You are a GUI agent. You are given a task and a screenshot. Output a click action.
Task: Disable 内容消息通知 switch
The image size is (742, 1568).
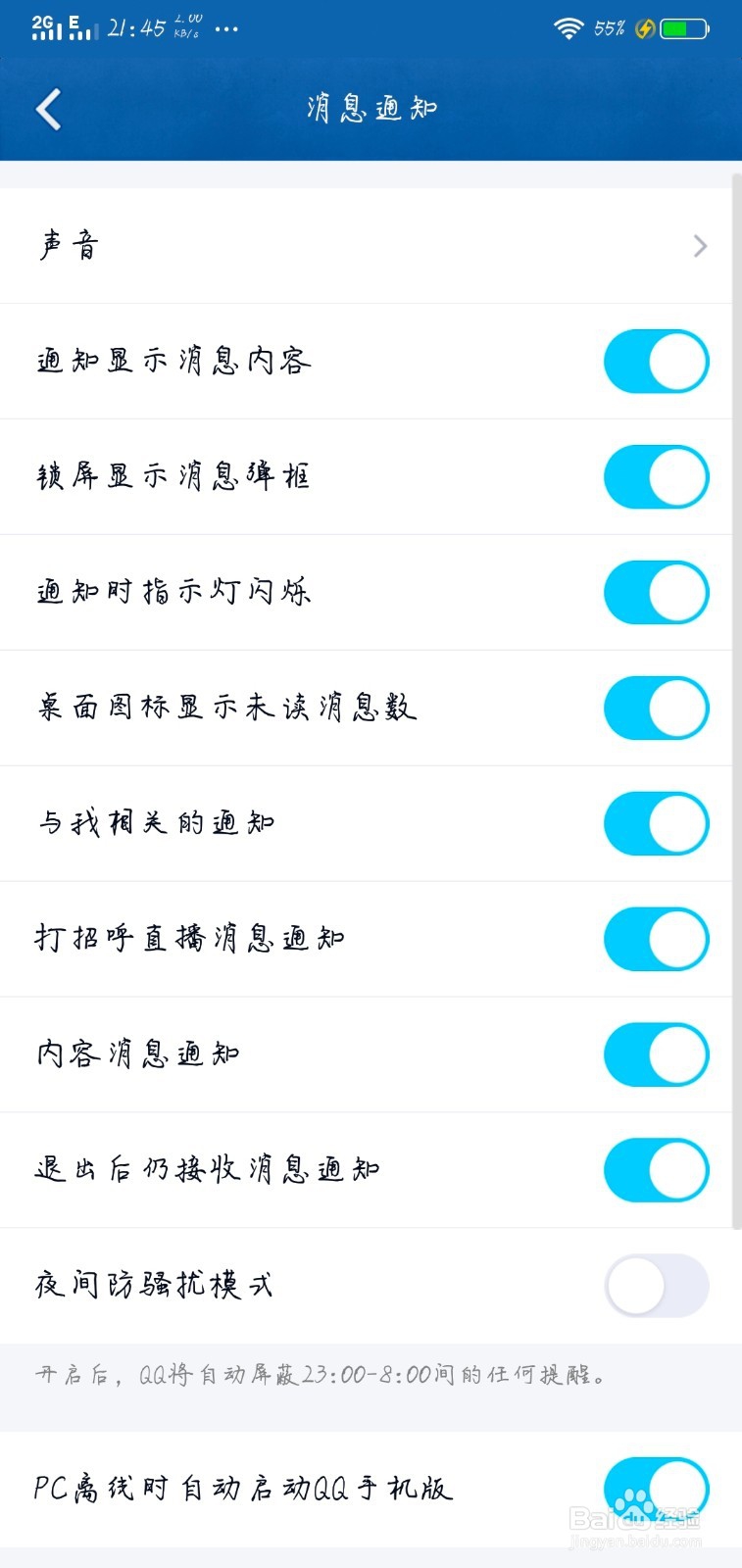click(656, 1054)
